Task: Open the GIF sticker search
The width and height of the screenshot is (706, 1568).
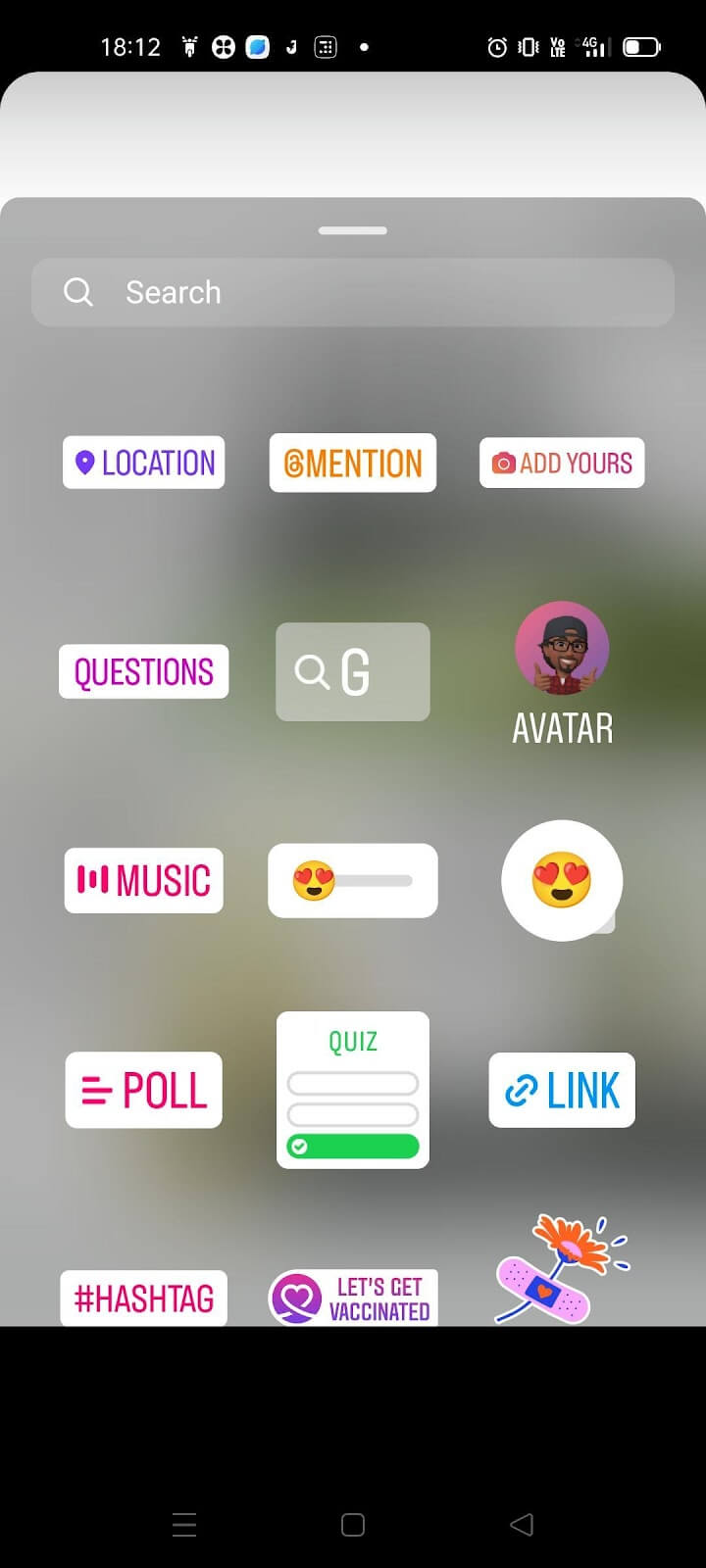Action: point(353,671)
